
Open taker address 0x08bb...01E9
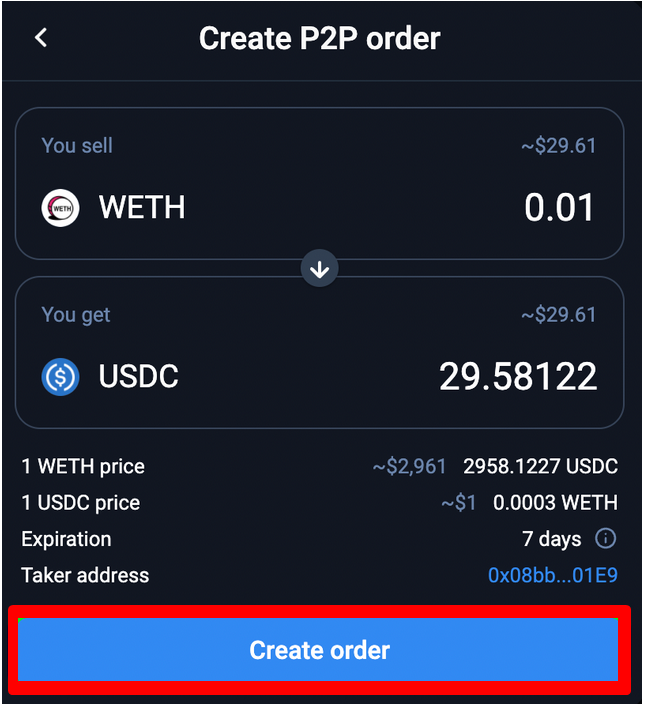[x=552, y=575]
